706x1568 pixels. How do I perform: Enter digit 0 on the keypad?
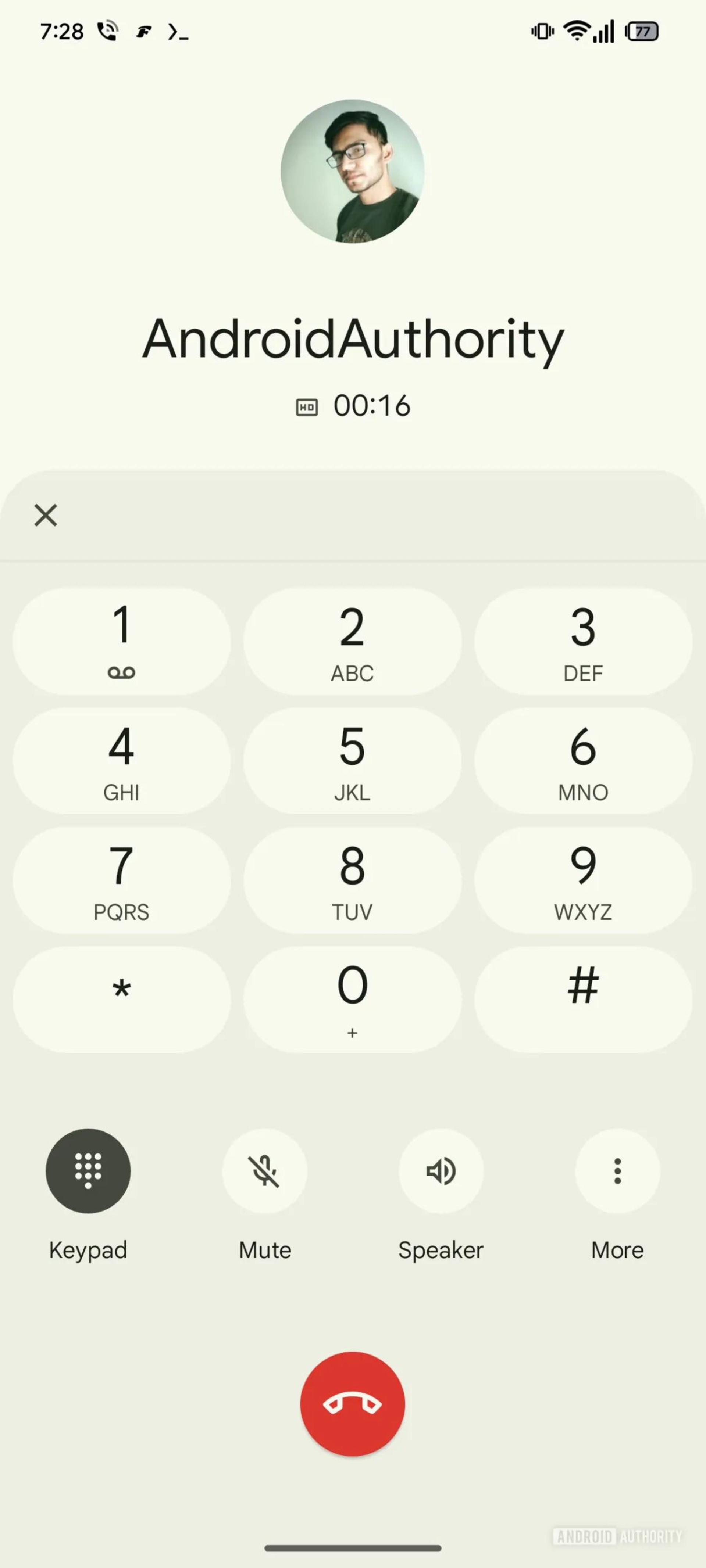point(352,1000)
